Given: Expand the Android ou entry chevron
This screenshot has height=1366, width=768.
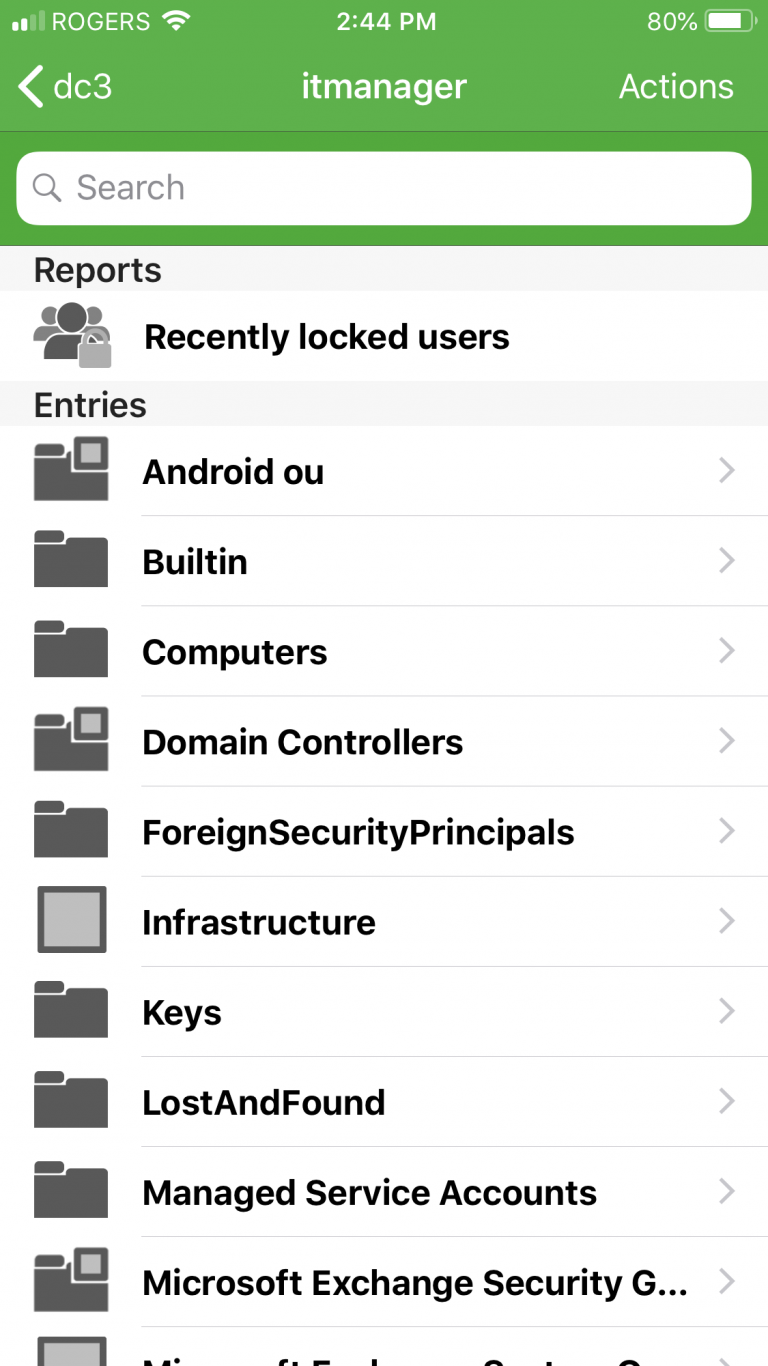Looking at the screenshot, I should pyautogui.click(x=728, y=470).
